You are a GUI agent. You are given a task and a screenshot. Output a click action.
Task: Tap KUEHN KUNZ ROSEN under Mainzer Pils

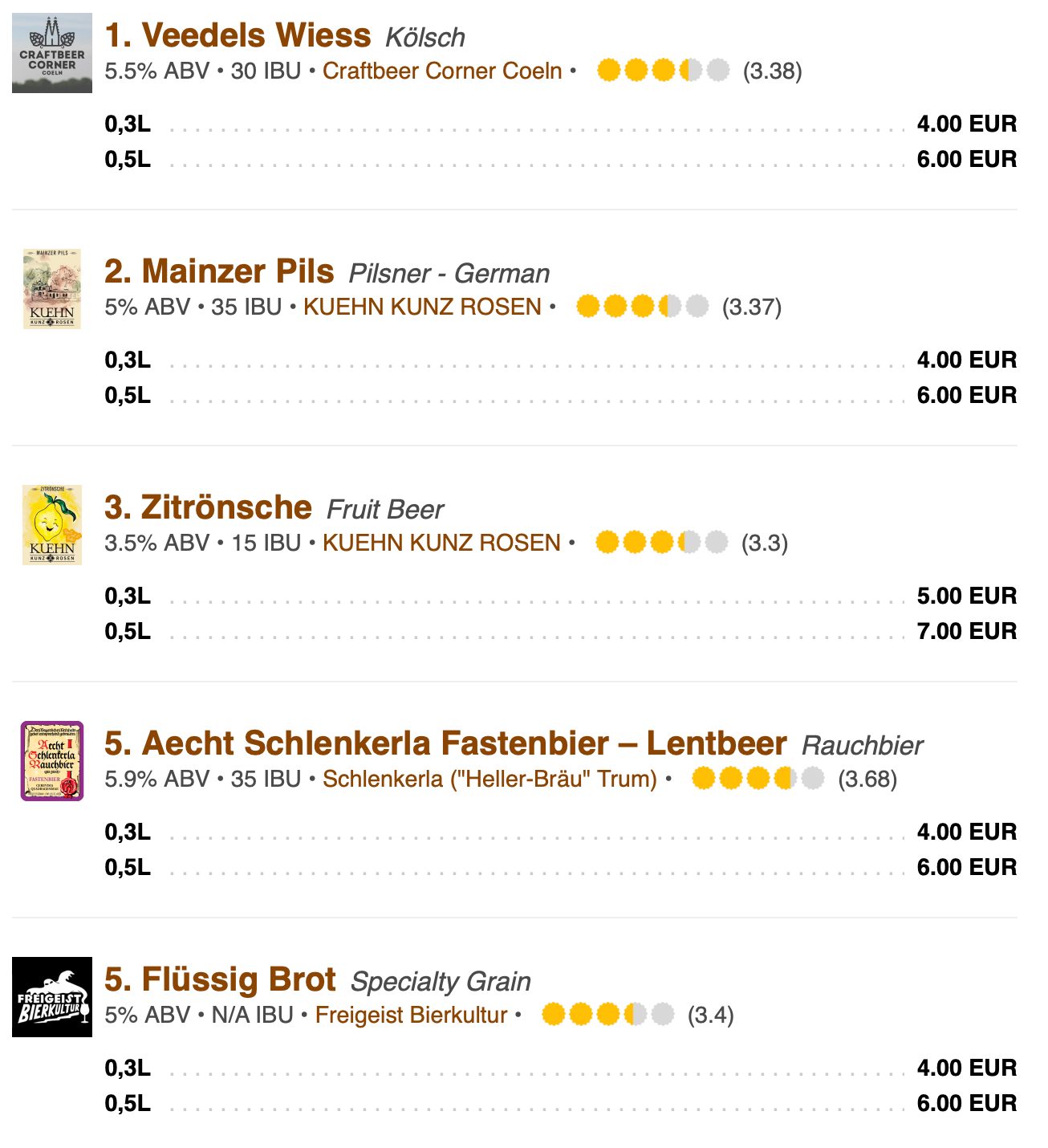click(422, 307)
